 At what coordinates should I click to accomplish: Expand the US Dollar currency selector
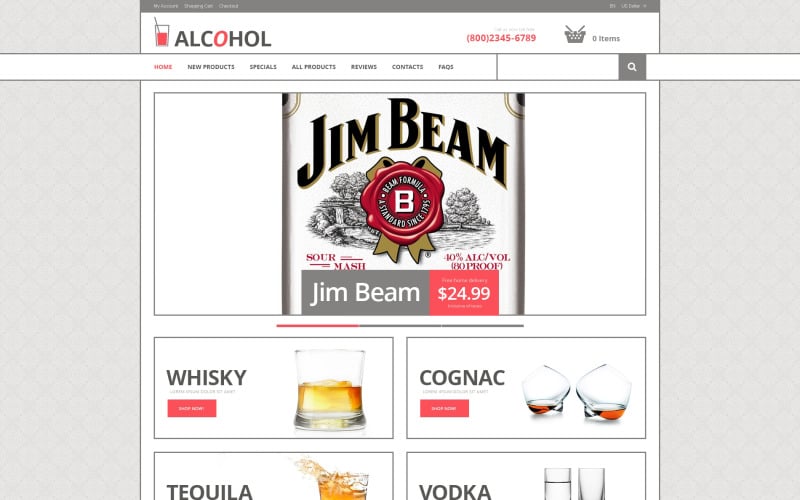click(634, 6)
